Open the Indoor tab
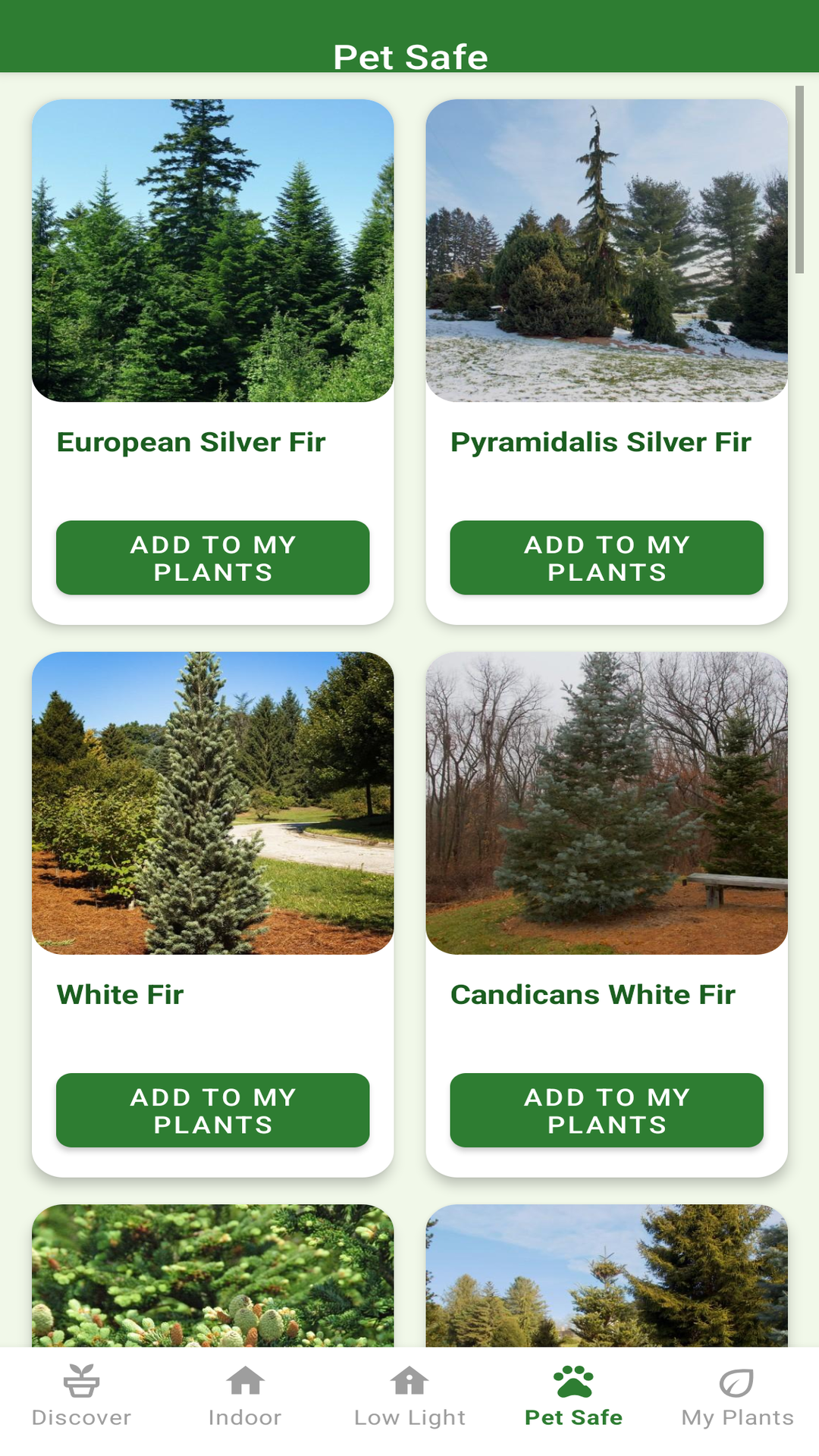819x1456 pixels. point(245,1397)
